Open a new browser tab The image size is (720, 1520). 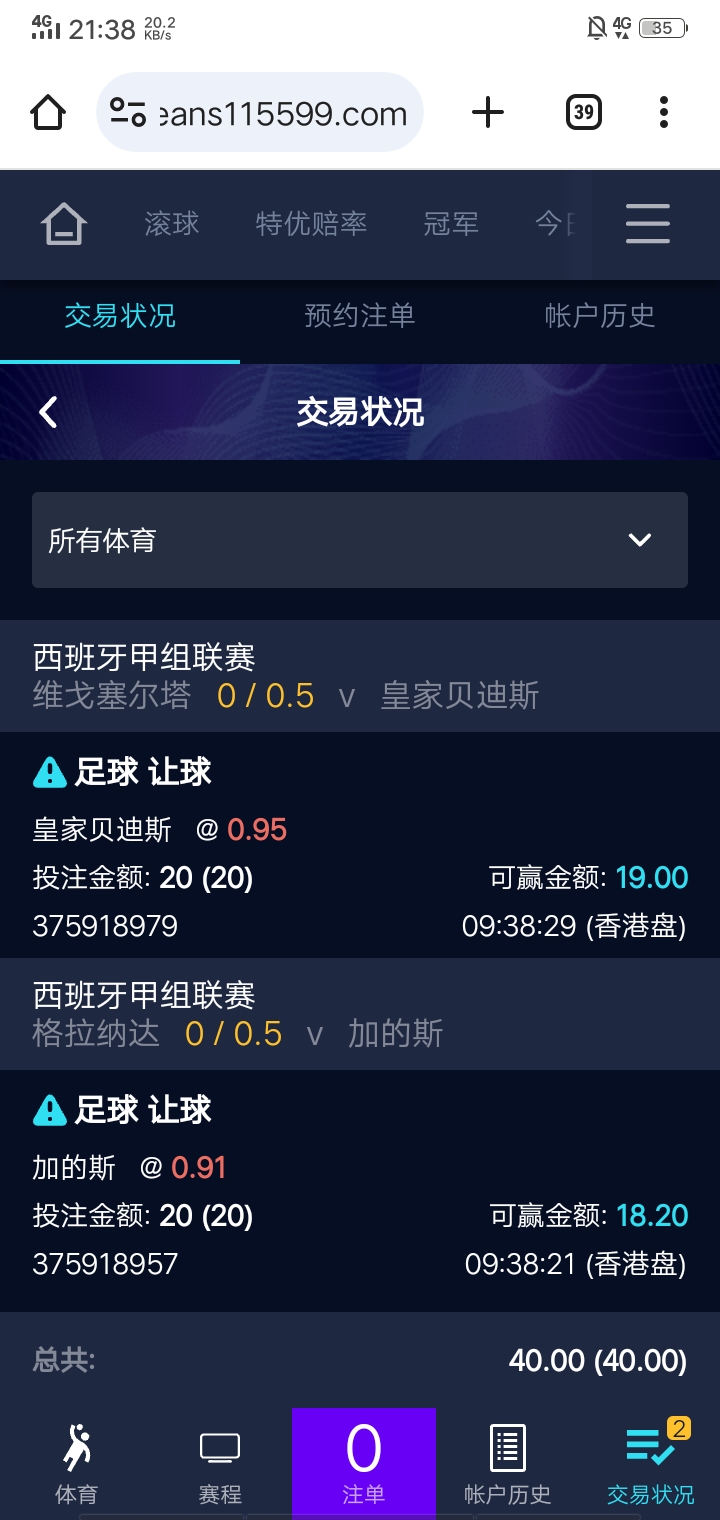click(x=487, y=112)
